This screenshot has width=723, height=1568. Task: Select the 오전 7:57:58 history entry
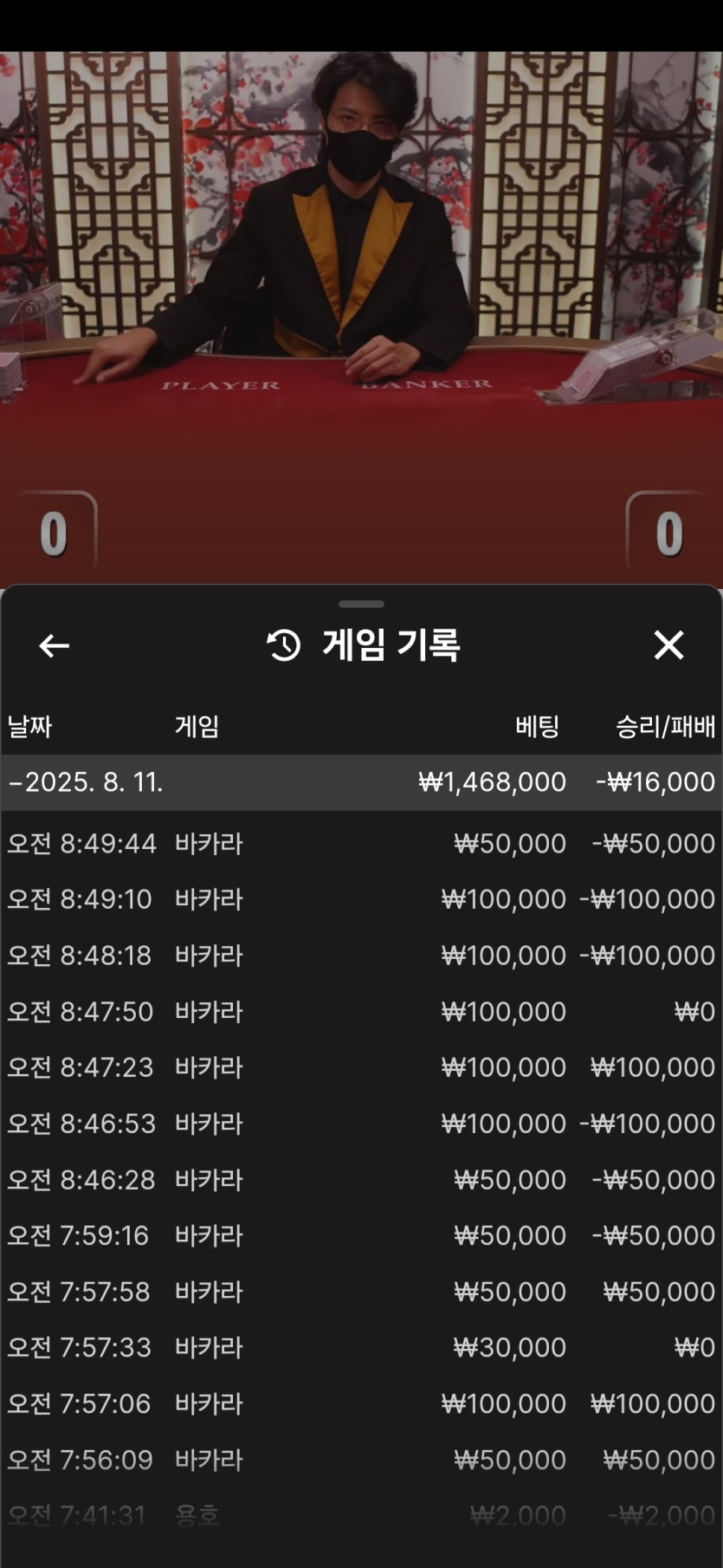pyautogui.click(x=361, y=1292)
